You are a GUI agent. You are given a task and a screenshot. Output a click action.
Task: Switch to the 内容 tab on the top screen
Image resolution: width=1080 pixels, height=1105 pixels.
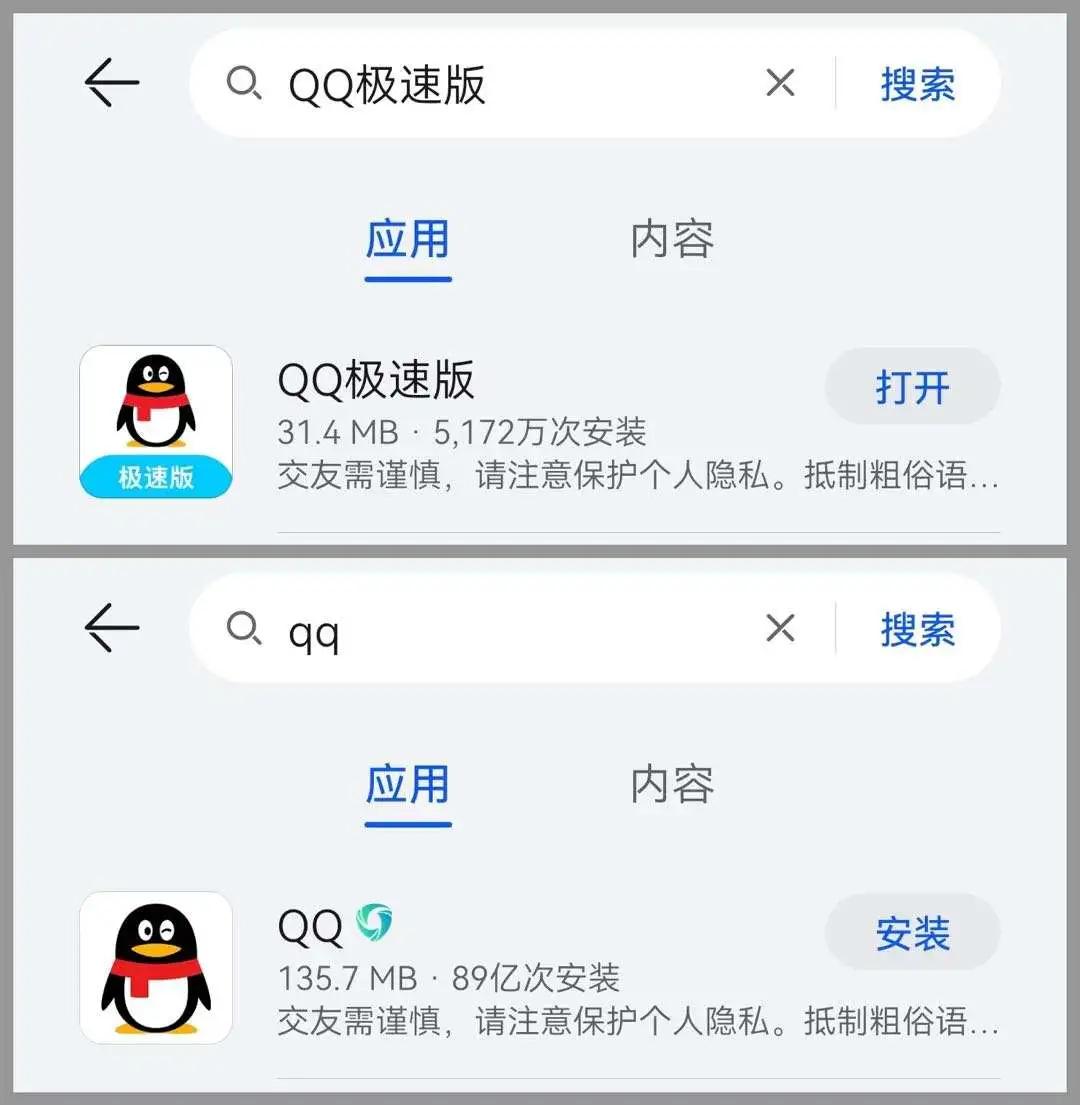coord(671,240)
